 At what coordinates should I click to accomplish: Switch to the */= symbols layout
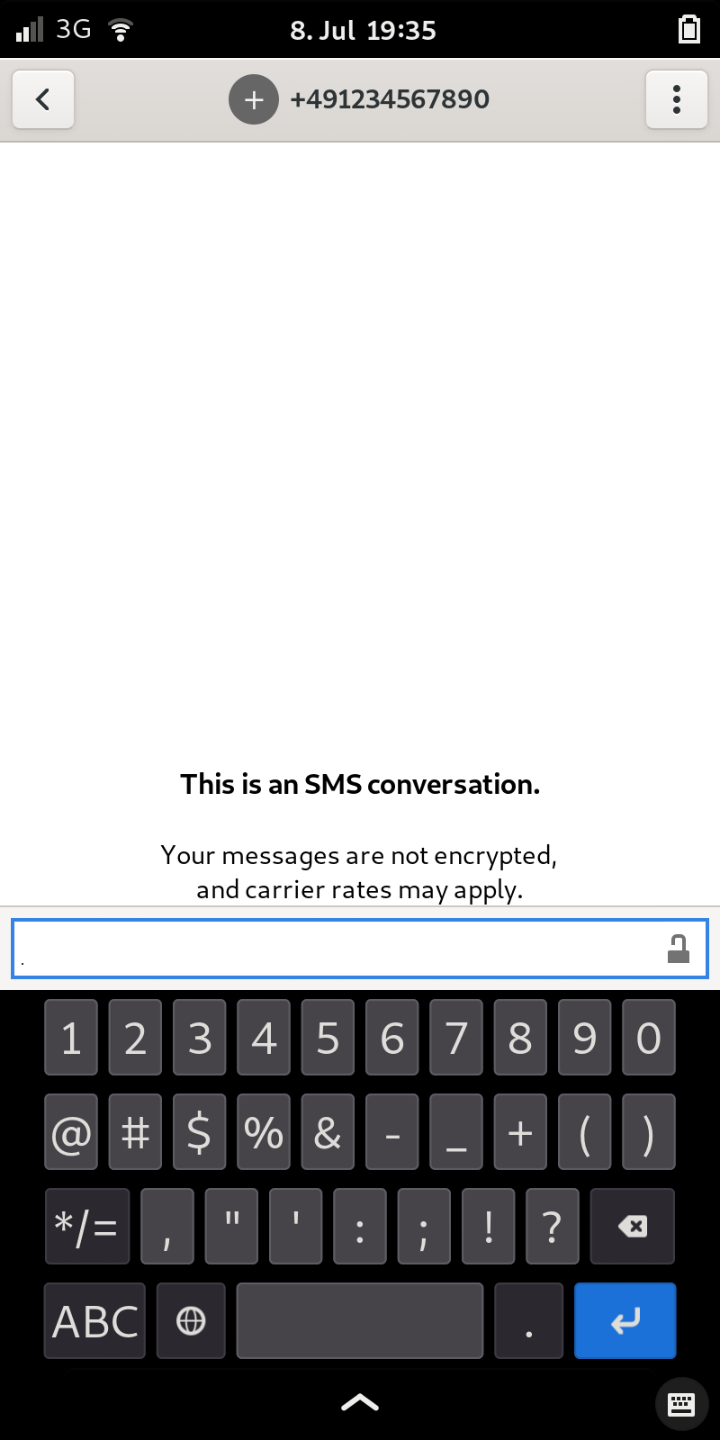[x=87, y=1226]
